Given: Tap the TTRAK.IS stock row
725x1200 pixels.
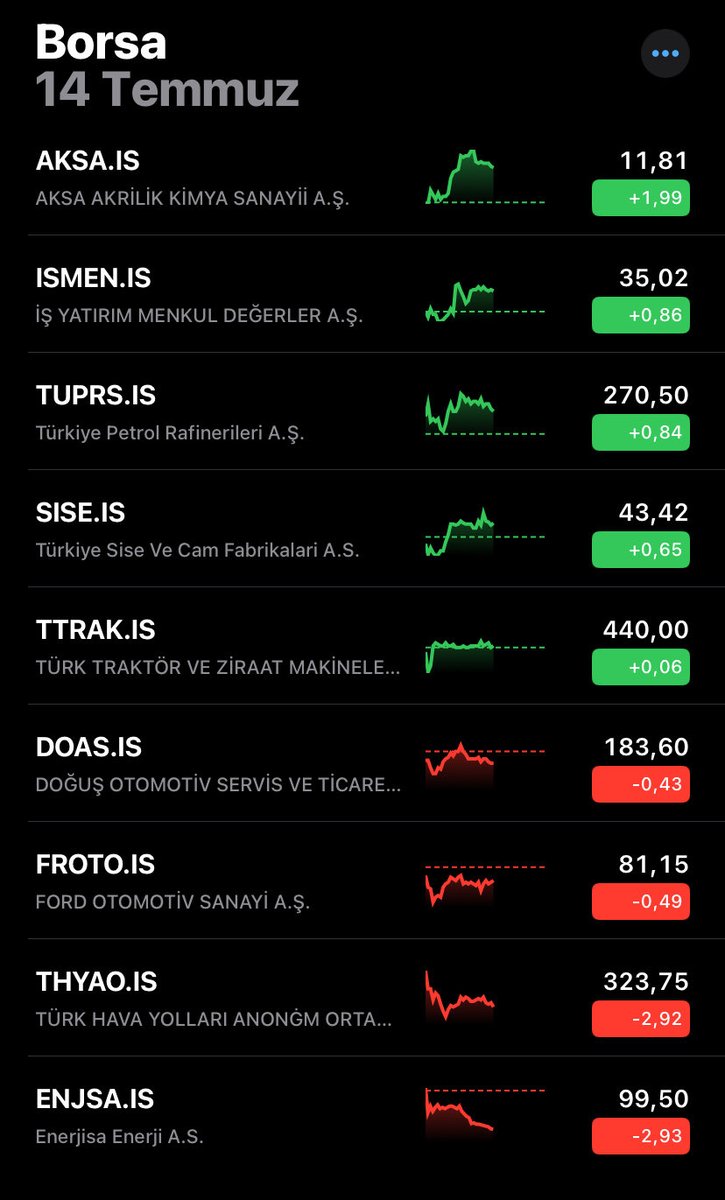Looking at the screenshot, I should [x=362, y=646].
